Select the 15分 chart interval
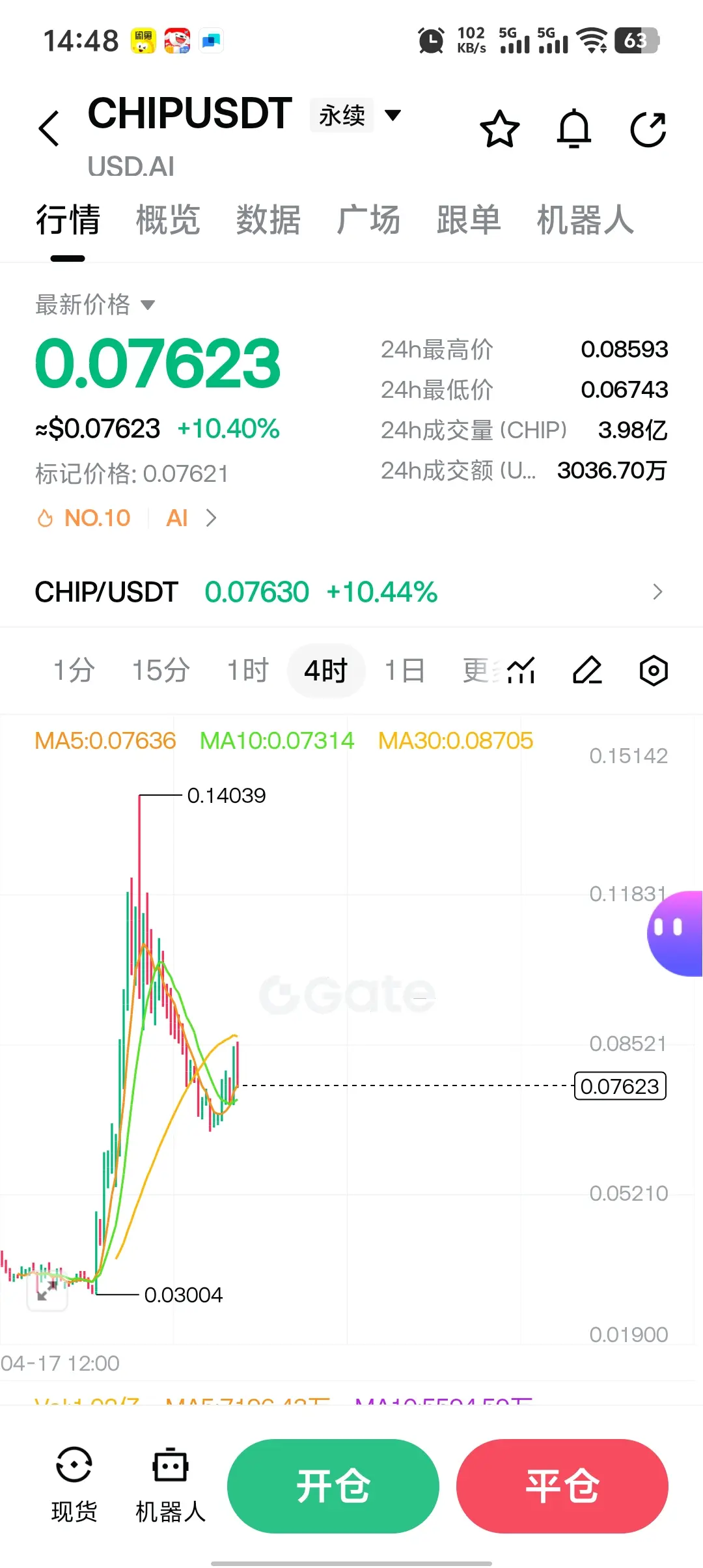This screenshot has width=703, height=1568. pos(161,670)
